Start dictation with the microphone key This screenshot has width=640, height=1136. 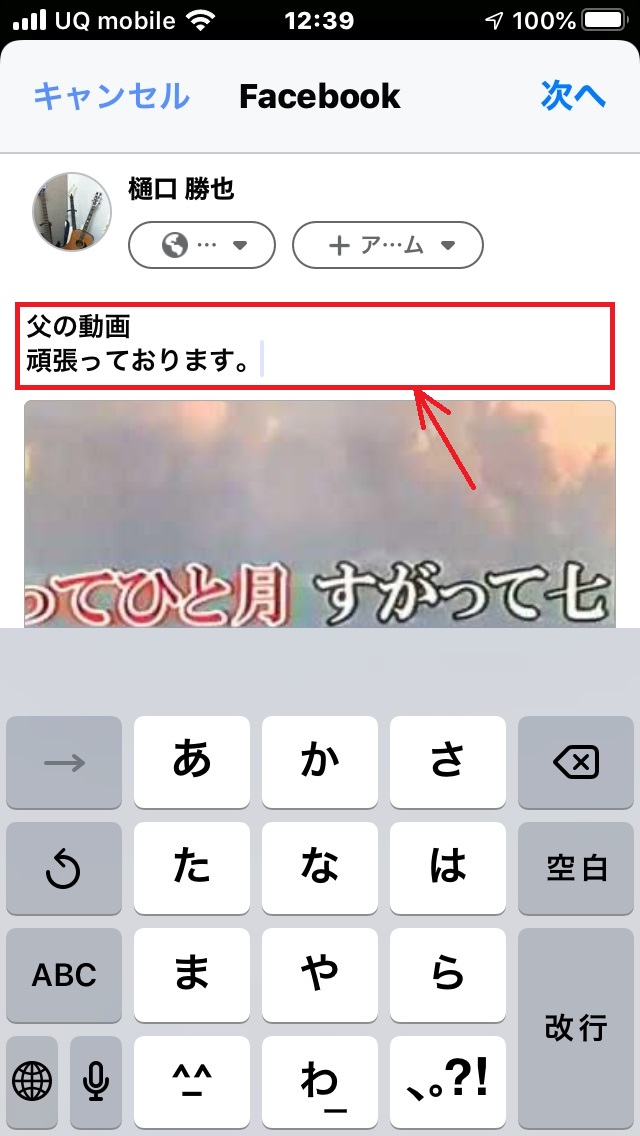(x=96, y=1080)
